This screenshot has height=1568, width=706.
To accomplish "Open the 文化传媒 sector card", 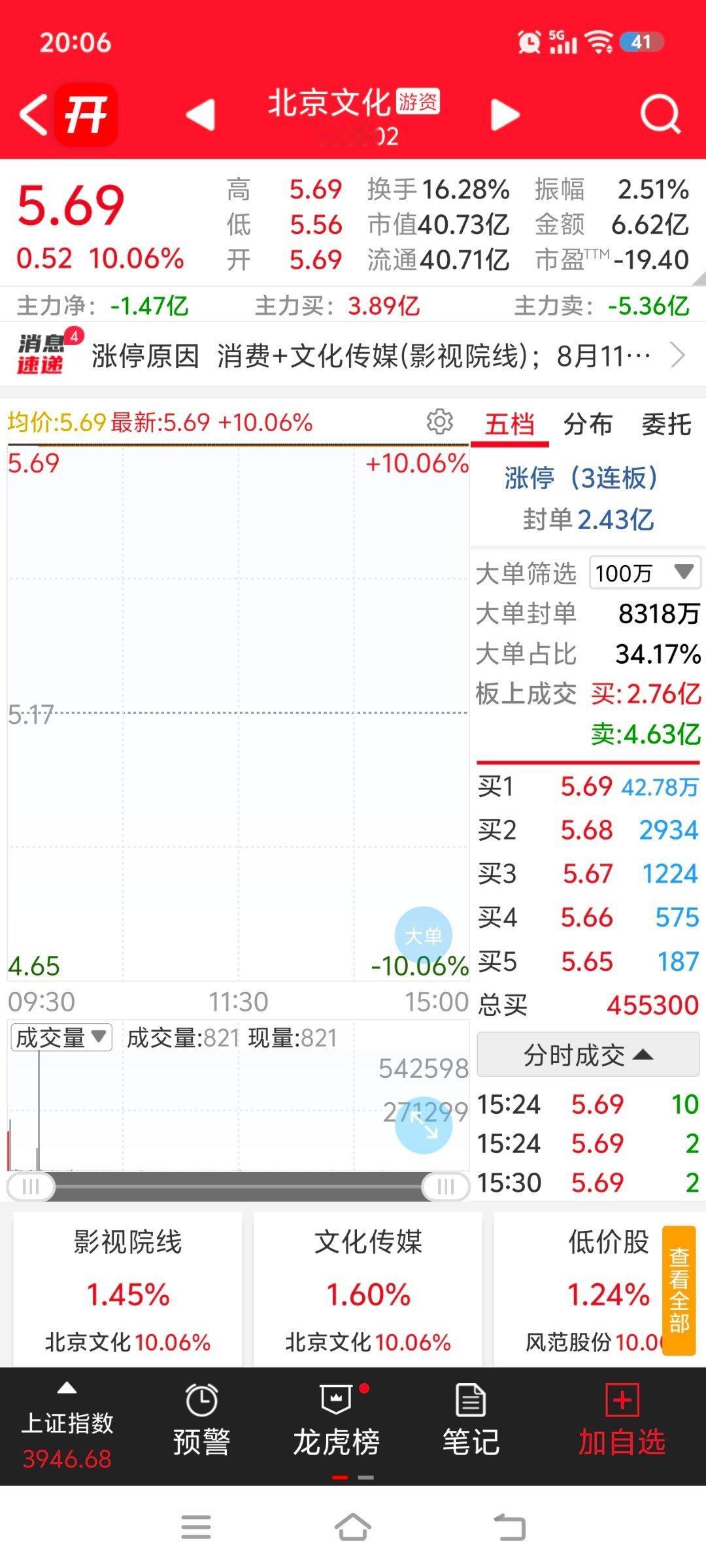I will (x=367, y=1289).
